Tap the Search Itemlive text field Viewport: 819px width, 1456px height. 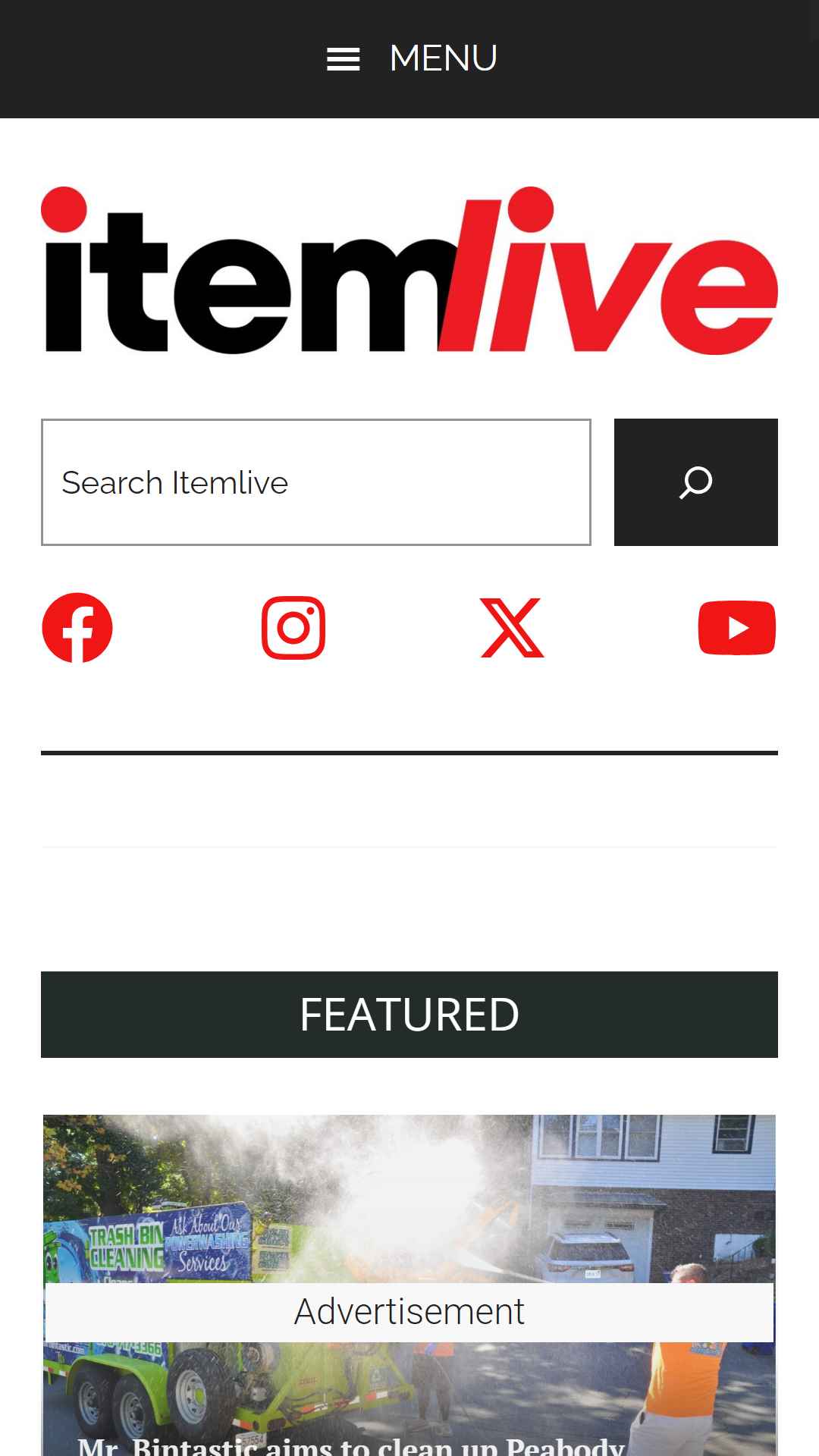point(316,482)
